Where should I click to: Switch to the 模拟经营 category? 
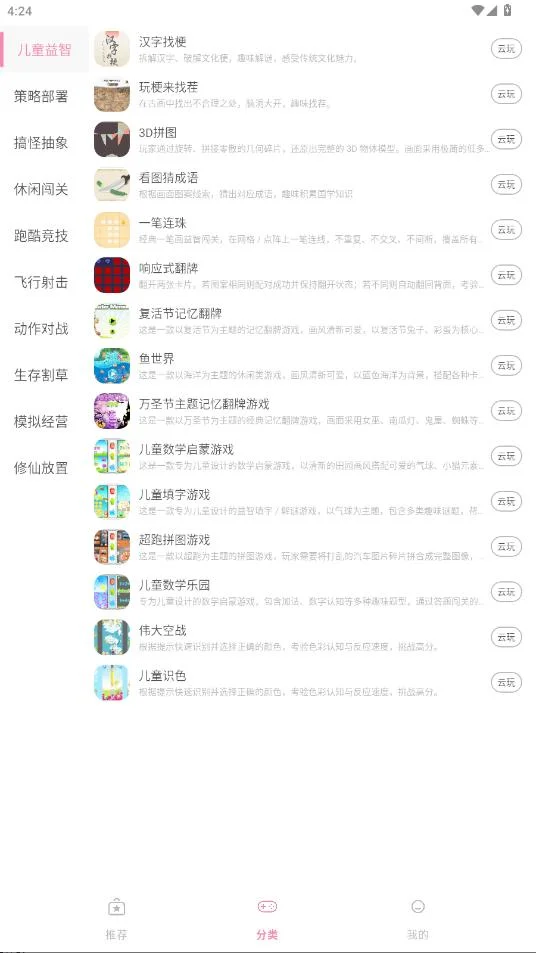tap(41, 422)
